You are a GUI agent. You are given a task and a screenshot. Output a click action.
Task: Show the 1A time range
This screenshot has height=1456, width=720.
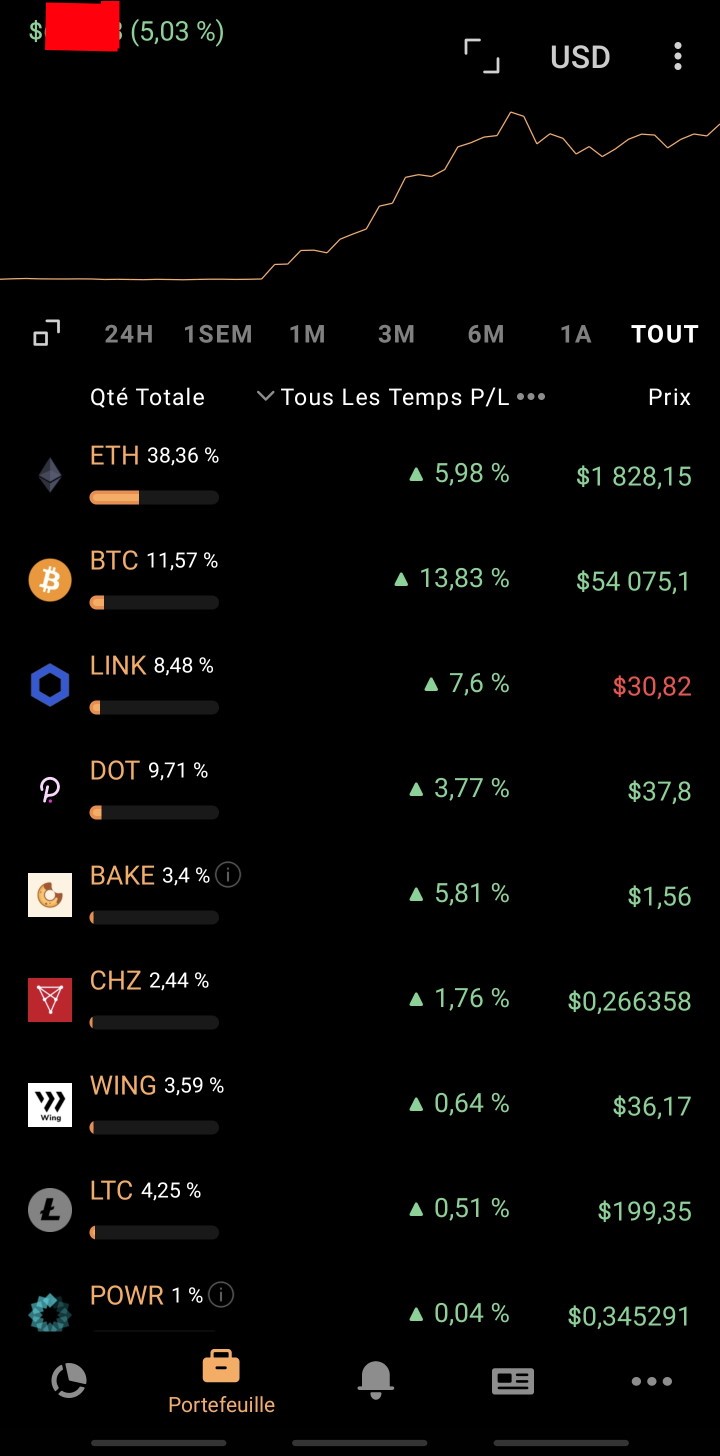tap(576, 334)
